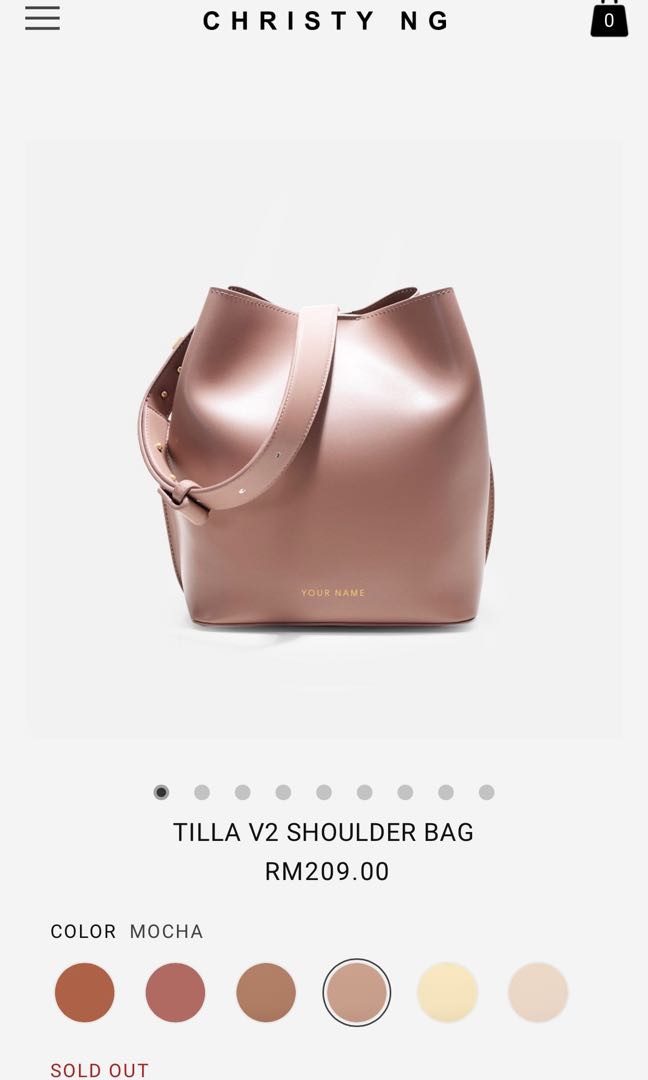The image size is (648, 1080).
Task: Open the shopping cart bag
Action: point(608,19)
